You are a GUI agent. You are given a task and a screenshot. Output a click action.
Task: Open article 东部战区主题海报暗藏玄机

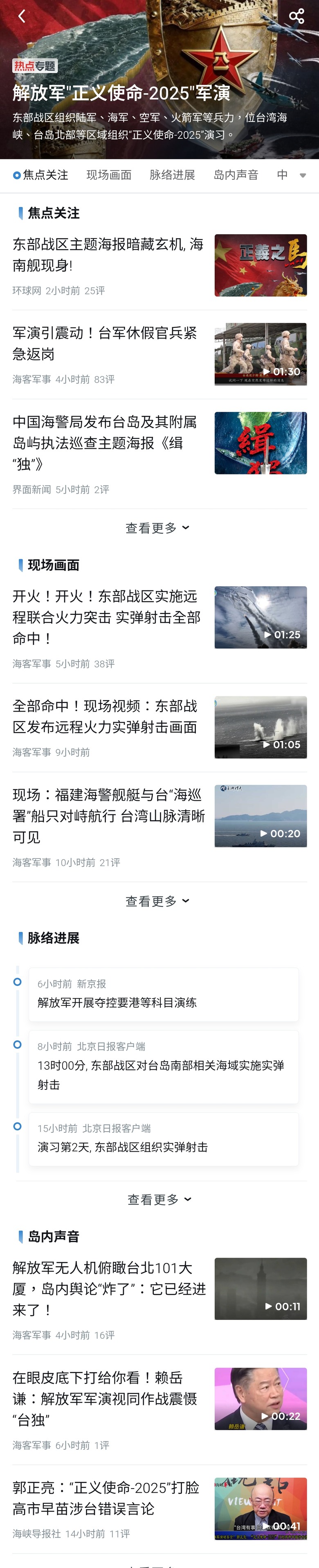(x=108, y=254)
